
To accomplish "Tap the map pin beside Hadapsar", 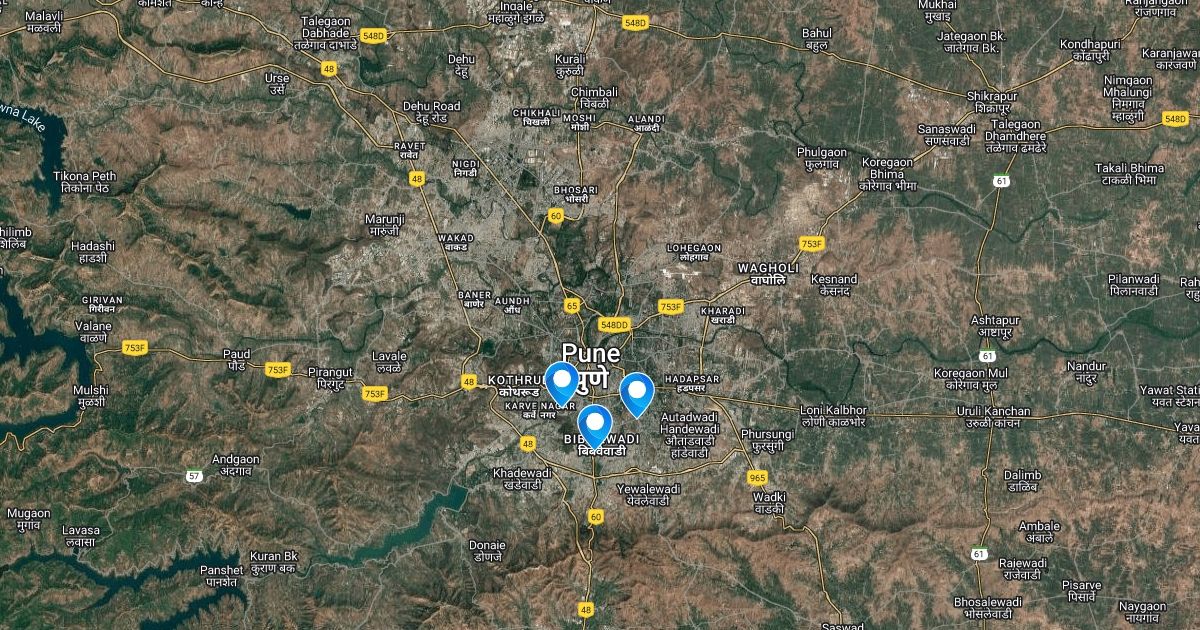I will pos(636,391).
